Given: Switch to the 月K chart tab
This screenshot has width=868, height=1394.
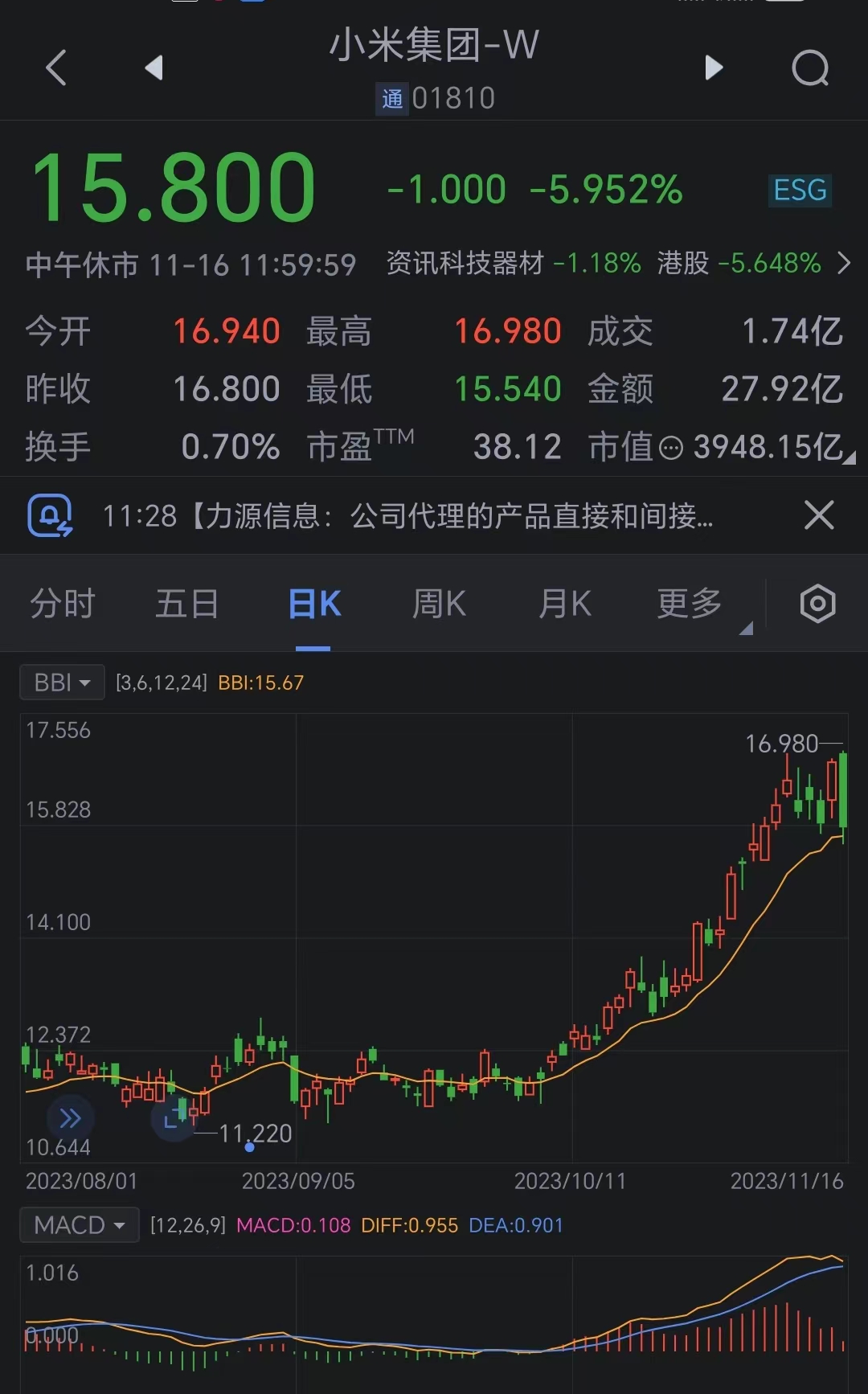Looking at the screenshot, I should click(x=565, y=604).
